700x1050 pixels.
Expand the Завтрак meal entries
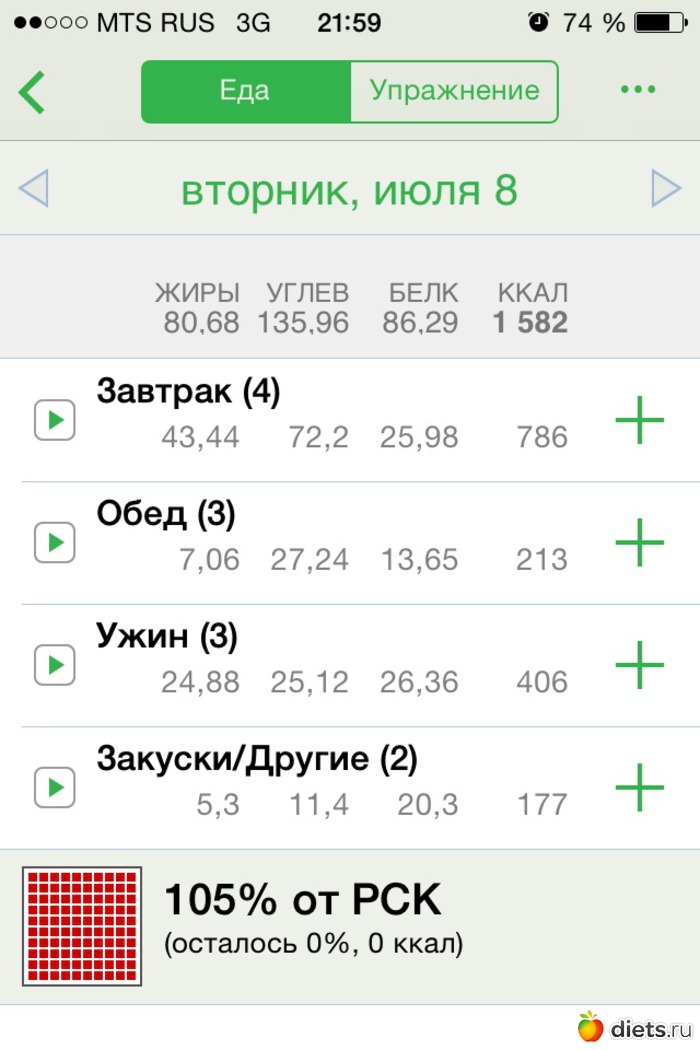55,420
